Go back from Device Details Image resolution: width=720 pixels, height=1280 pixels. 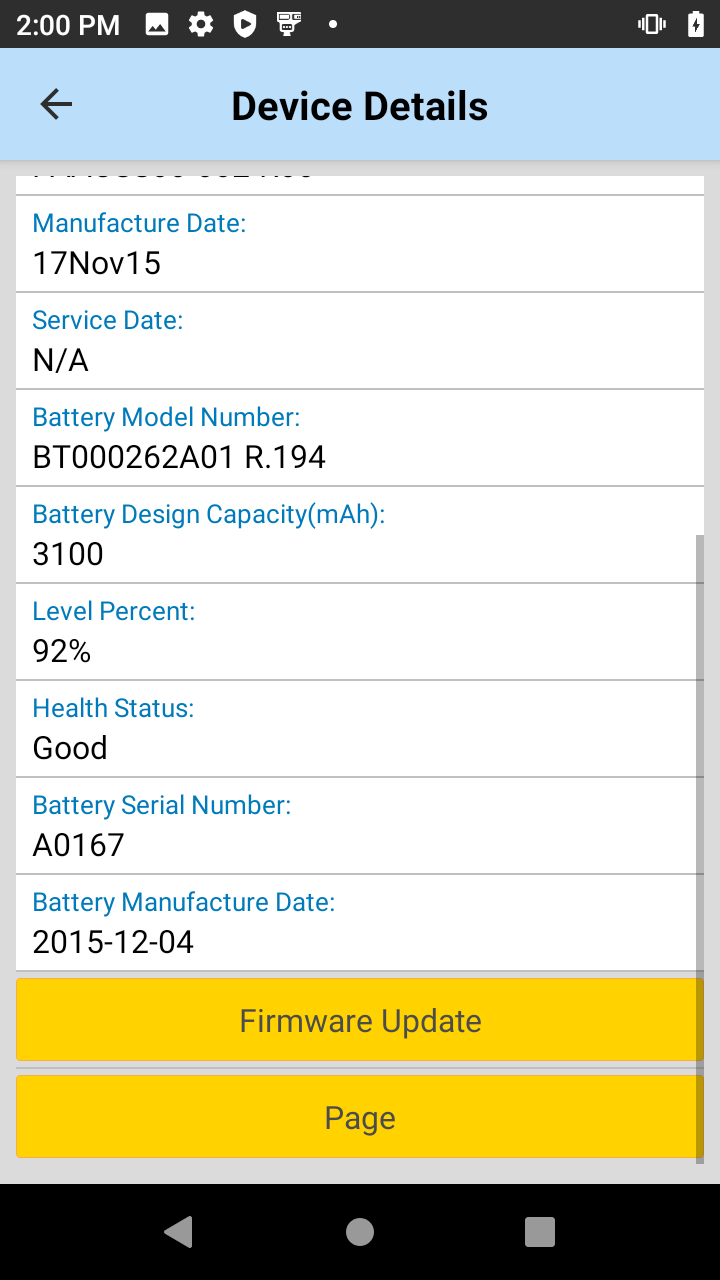coord(56,104)
